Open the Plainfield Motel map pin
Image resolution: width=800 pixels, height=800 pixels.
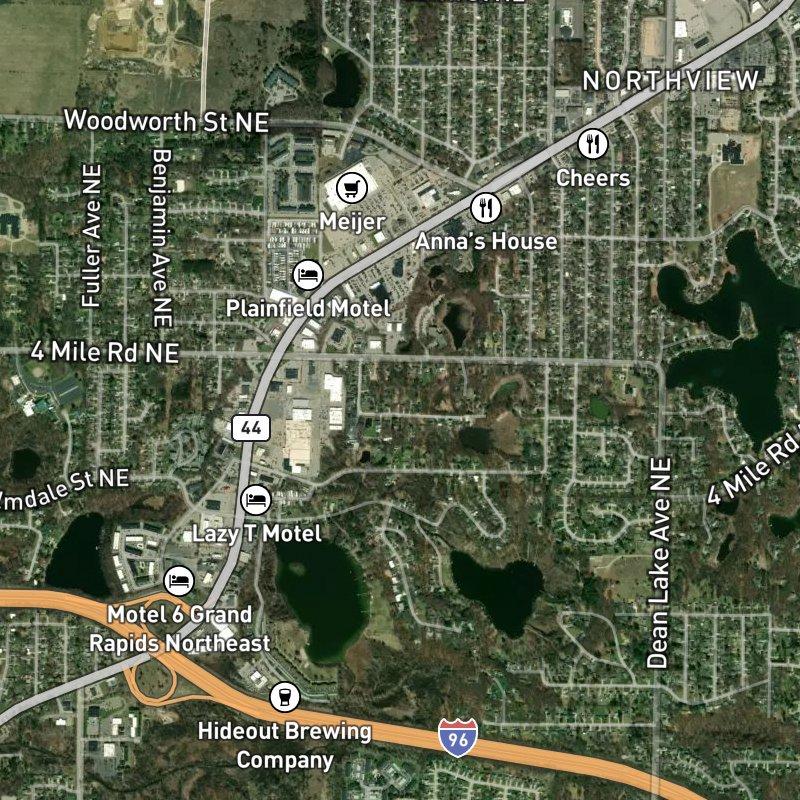click(x=308, y=275)
